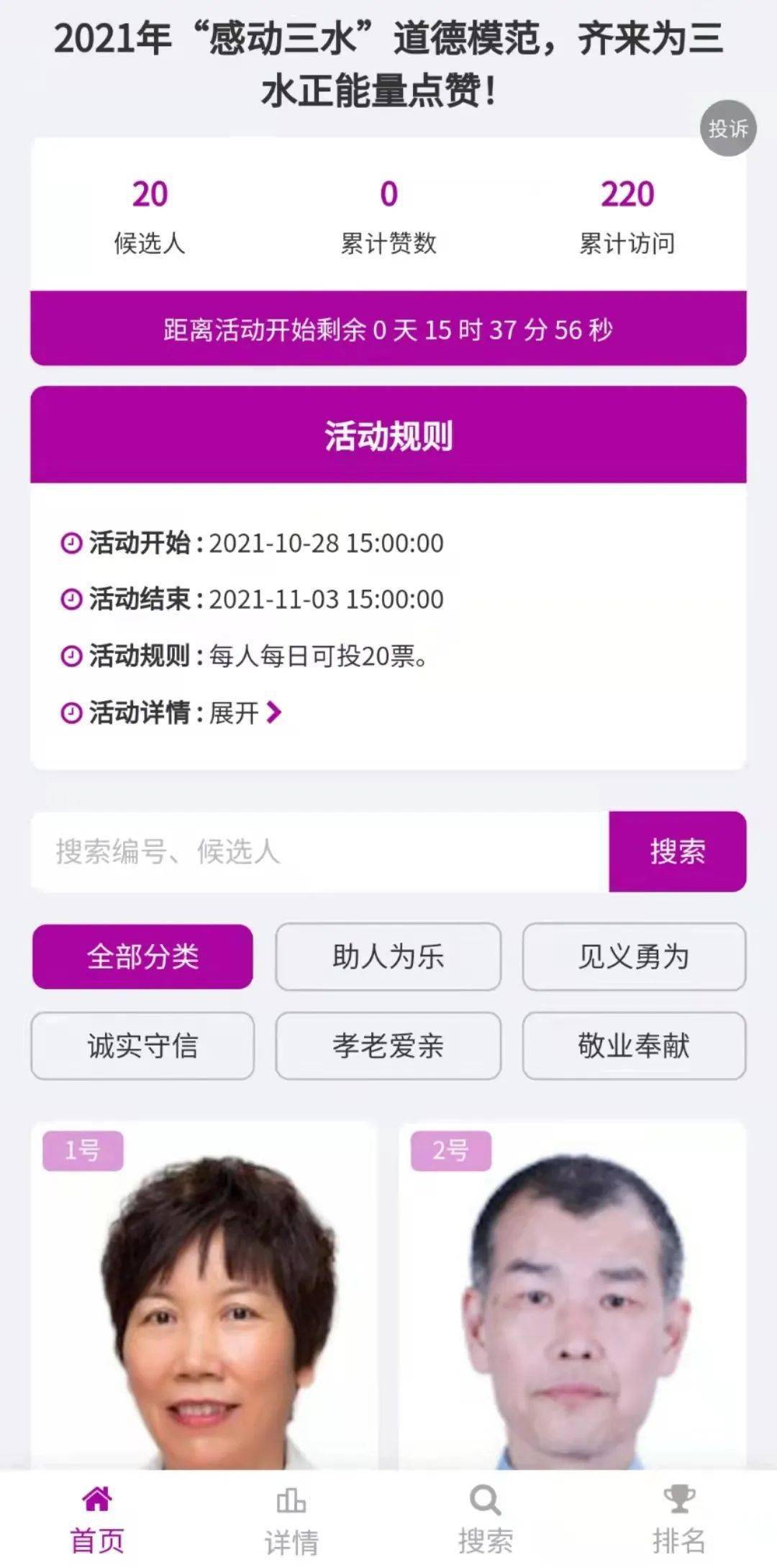Open candidate 1号 card
Screen dimensions: 777x1568
[204, 1295]
